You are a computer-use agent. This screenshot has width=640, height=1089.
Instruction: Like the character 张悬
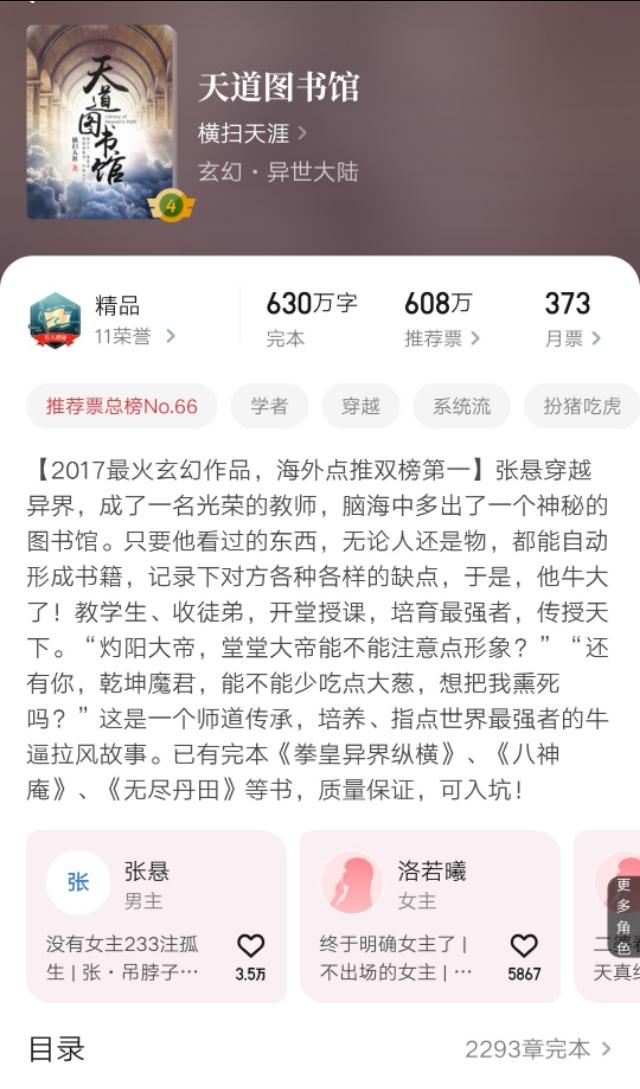pyautogui.click(x=251, y=956)
